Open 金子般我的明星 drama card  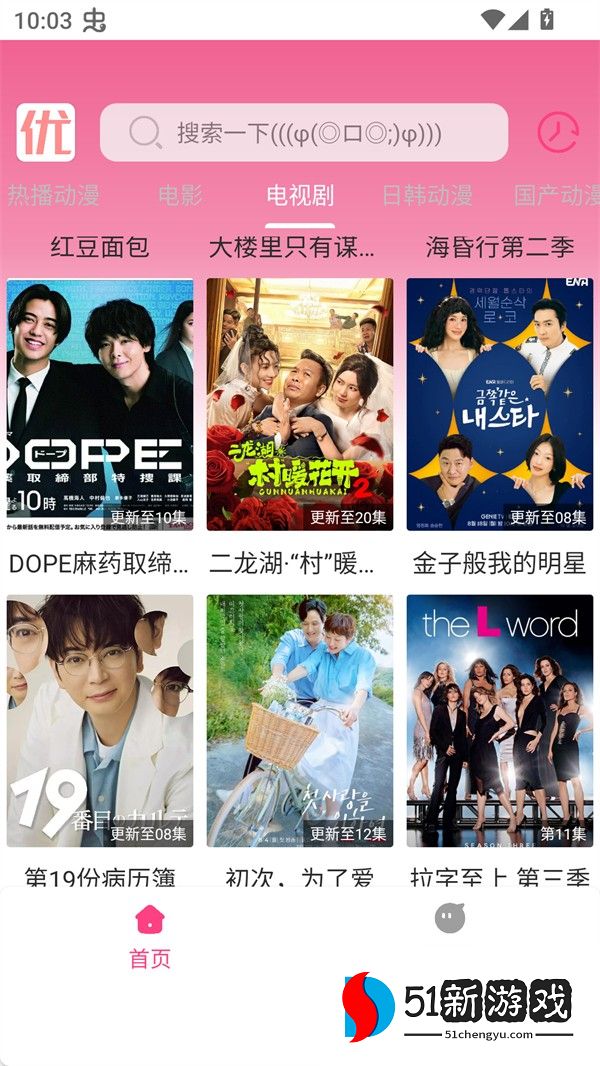click(500, 404)
